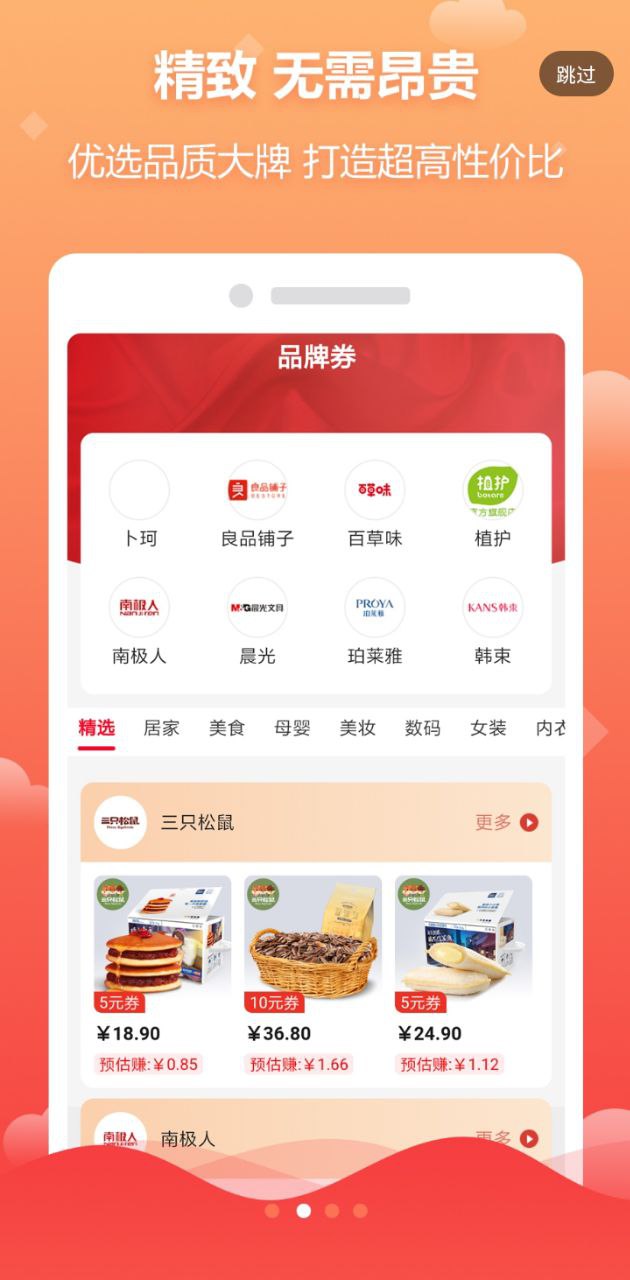This screenshot has width=630, height=1280.
Task: Jump to the first onboarding page dot
Action: [272, 1210]
